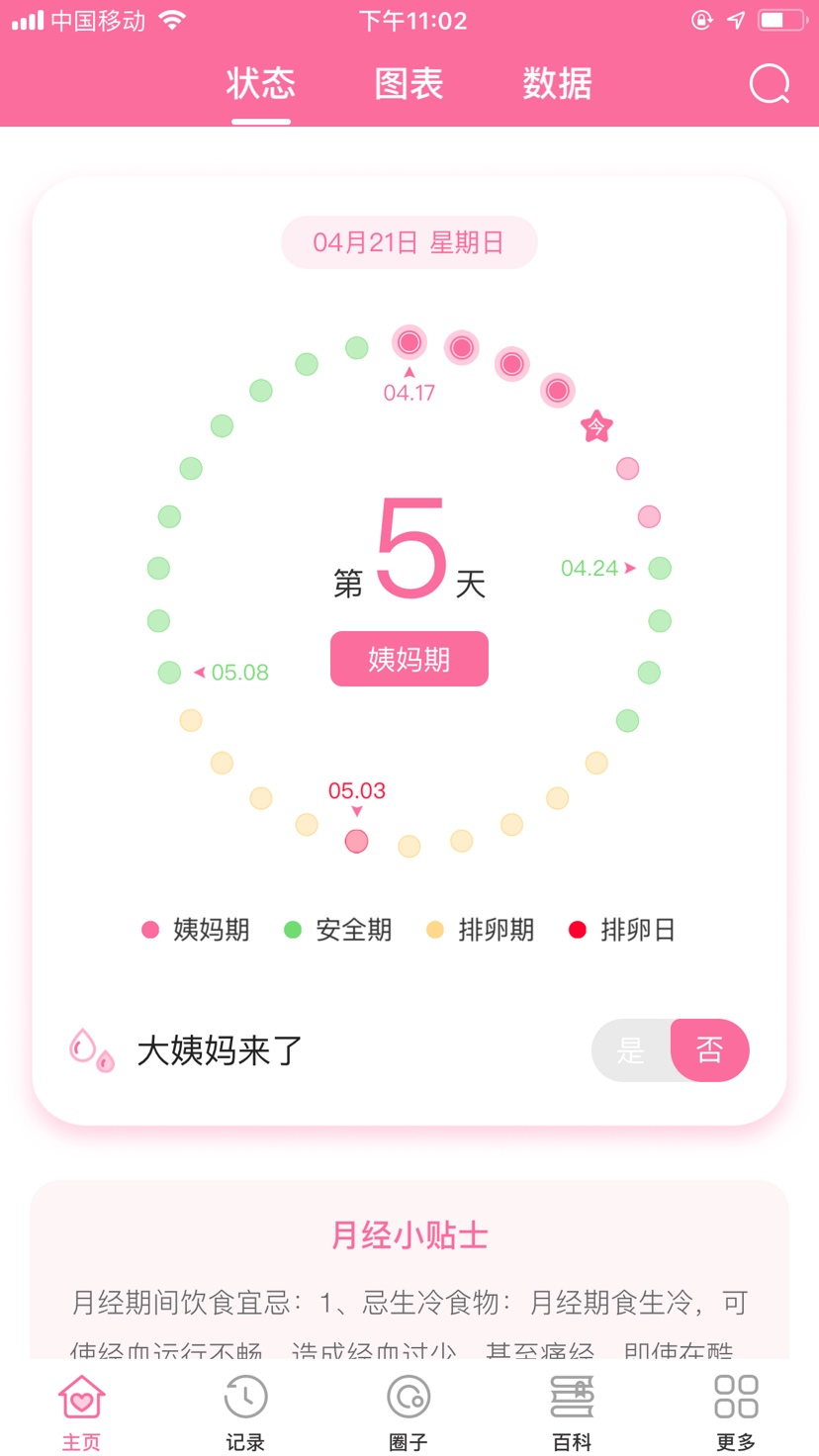Tap today's star marker on the cycle ring
Viewport: 819px width, 1456px height.
pyautogui.click(x=595, y=426)
